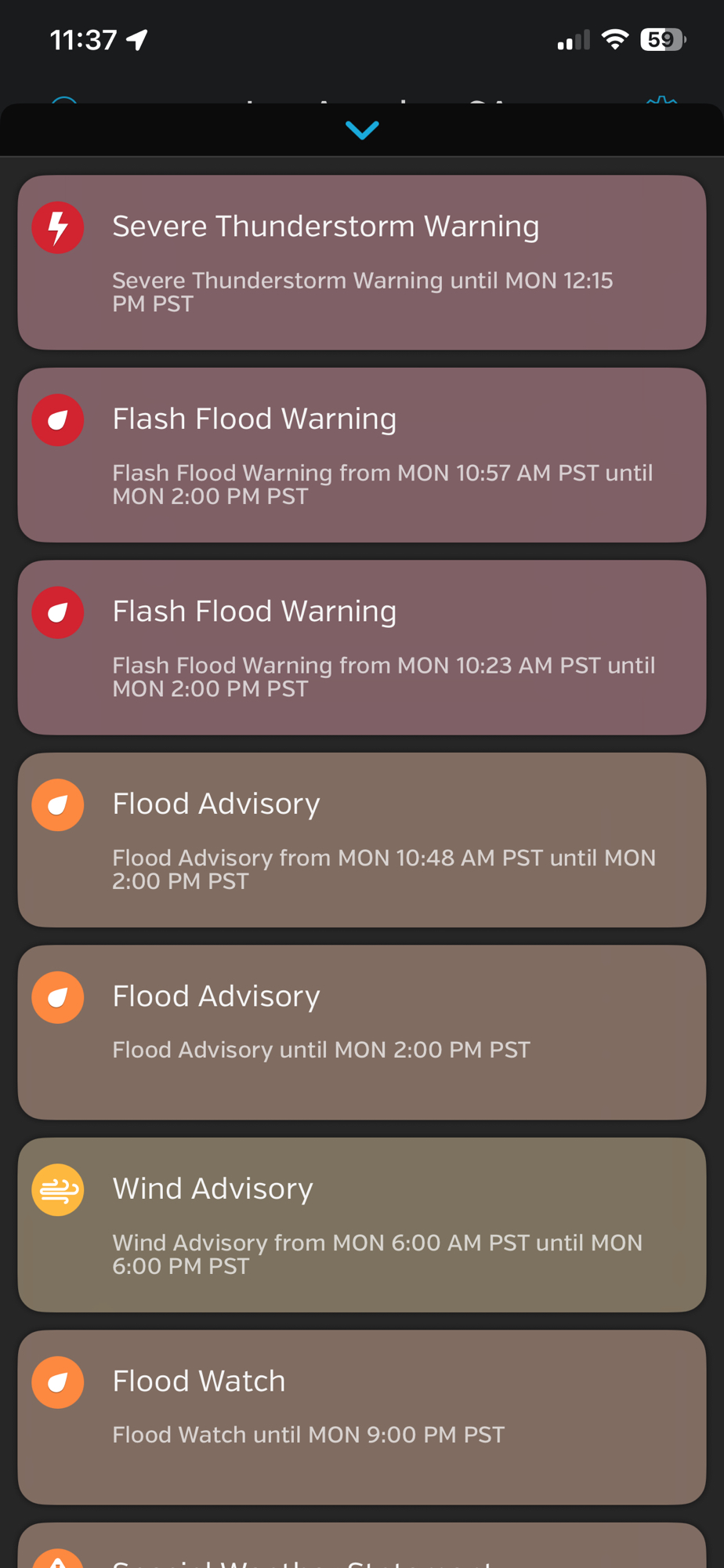
Task: View Flood Advisory until MON 2:00 PM
Action: tap(362, 1032)
